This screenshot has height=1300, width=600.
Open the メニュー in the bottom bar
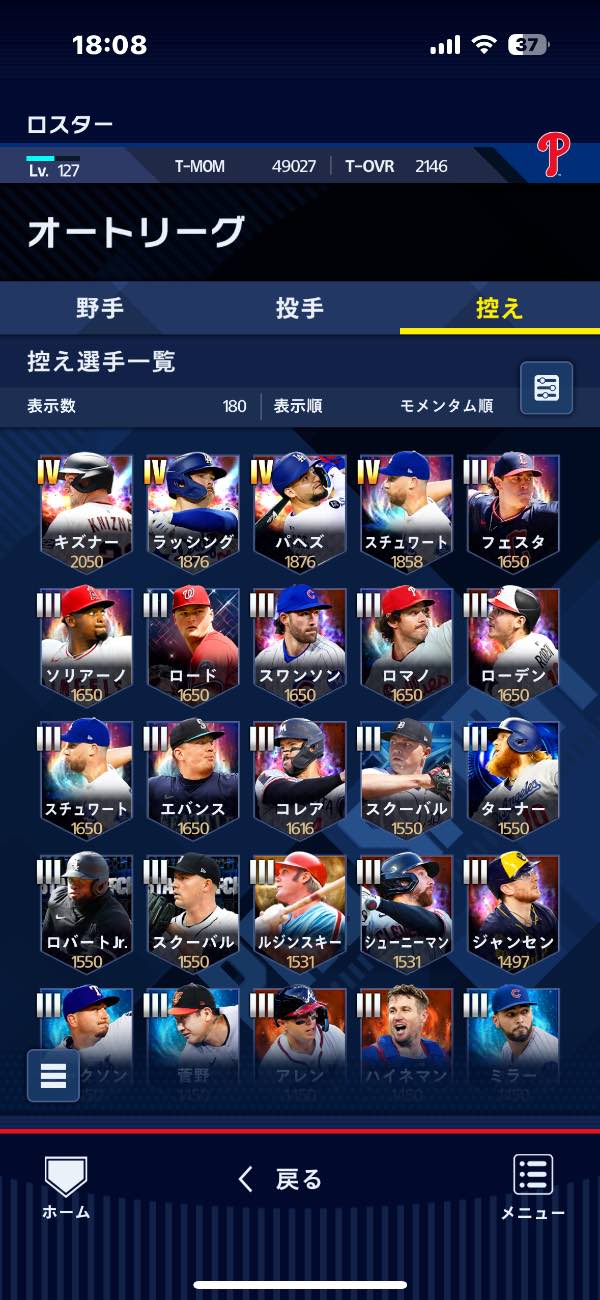click(533, 1188)
